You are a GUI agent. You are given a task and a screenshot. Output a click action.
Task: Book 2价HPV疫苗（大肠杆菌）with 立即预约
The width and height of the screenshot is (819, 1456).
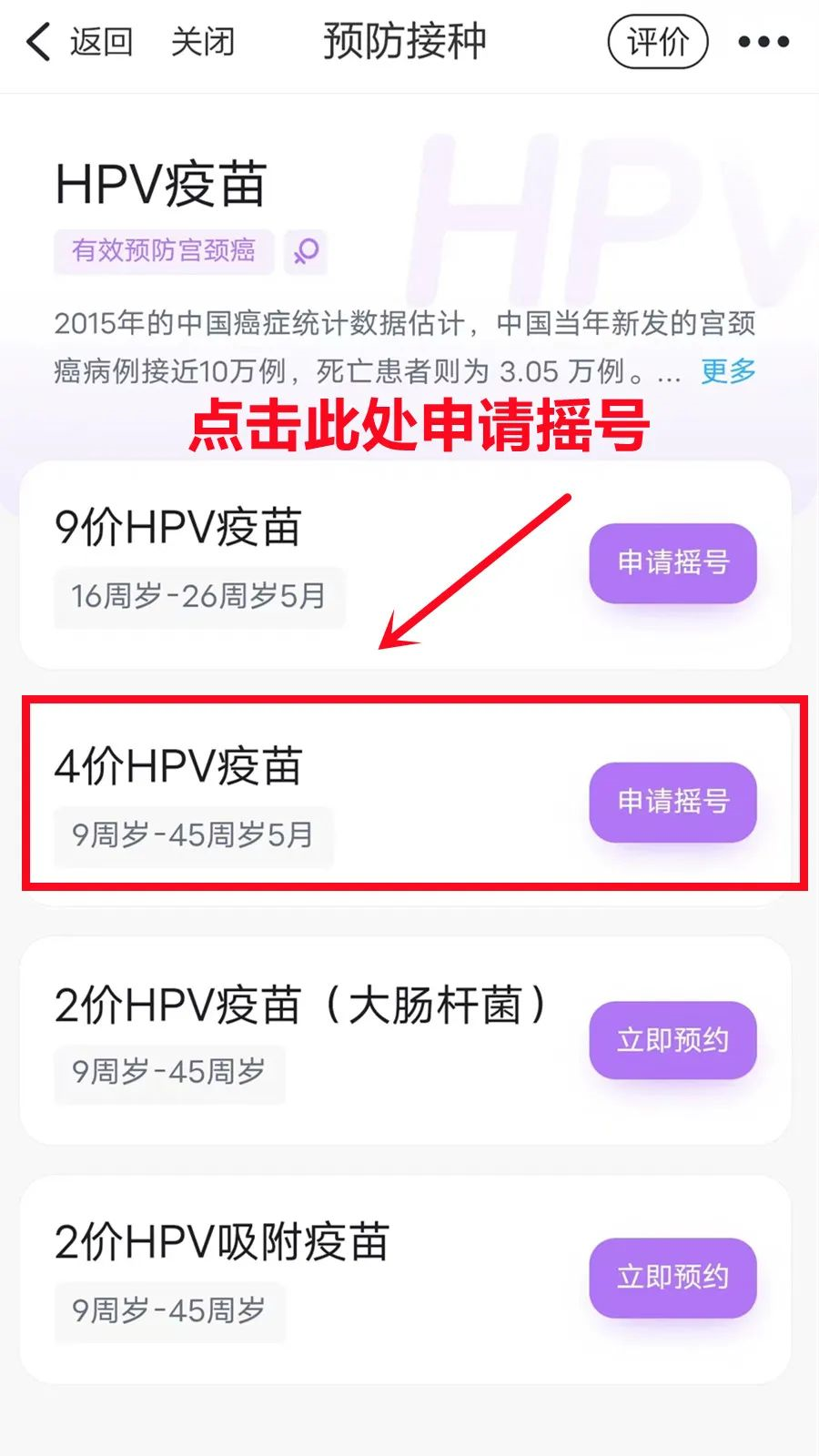tap(672, 1040)
